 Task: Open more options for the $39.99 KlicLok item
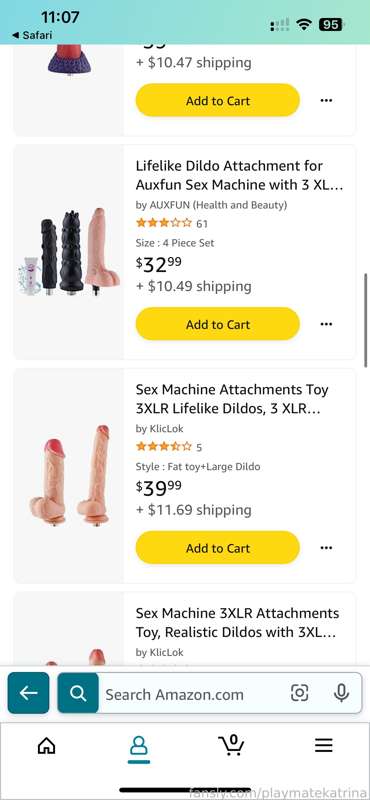(x=326, y=548)
